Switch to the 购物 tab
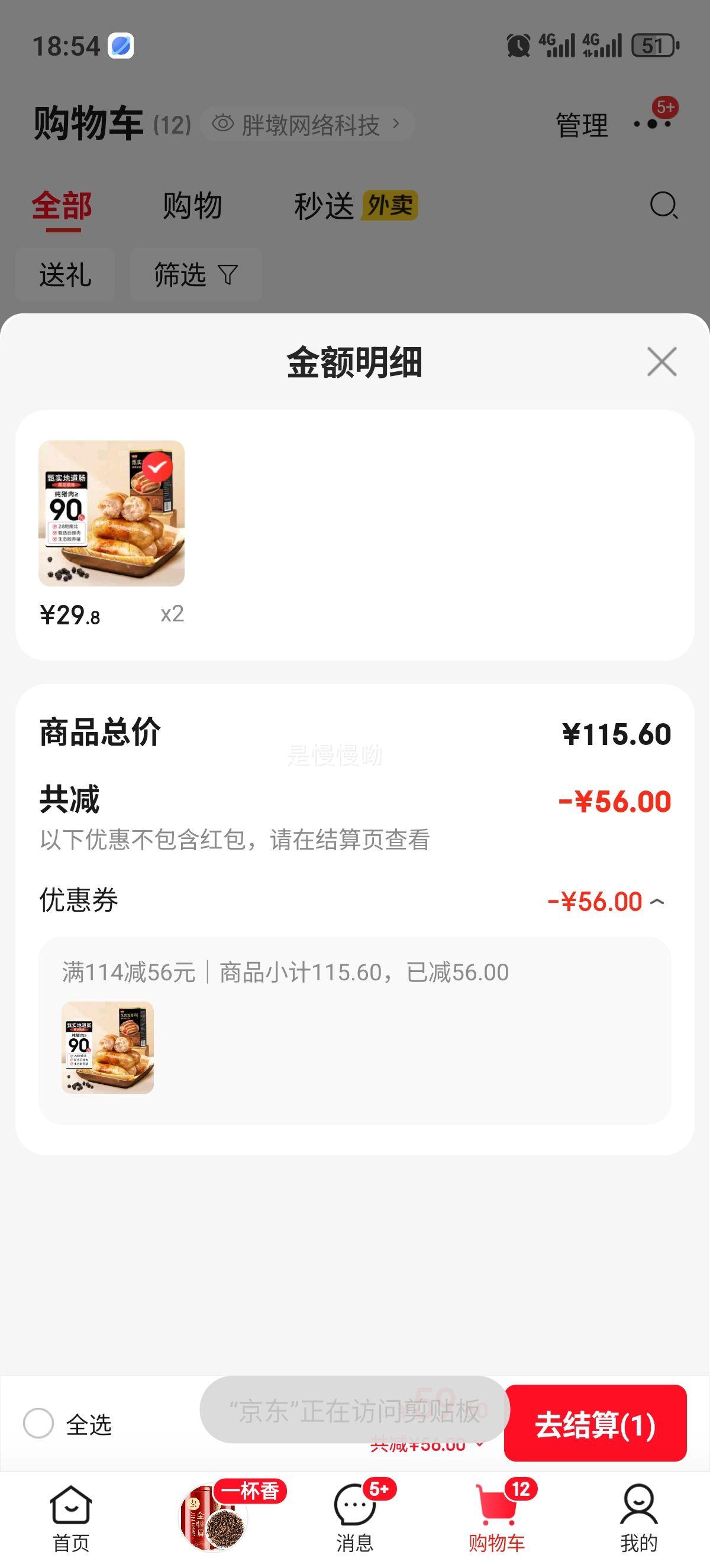This screenshot has width=710, height=1568. [x=192, y=205]
